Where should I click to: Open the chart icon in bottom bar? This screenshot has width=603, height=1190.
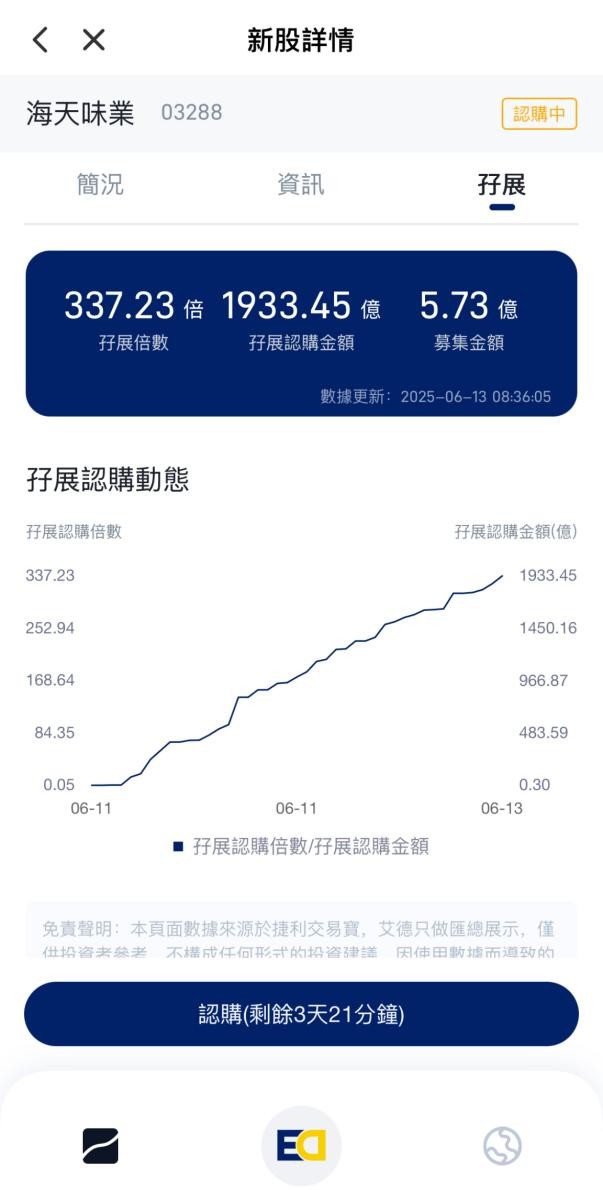click(100, 1146)
